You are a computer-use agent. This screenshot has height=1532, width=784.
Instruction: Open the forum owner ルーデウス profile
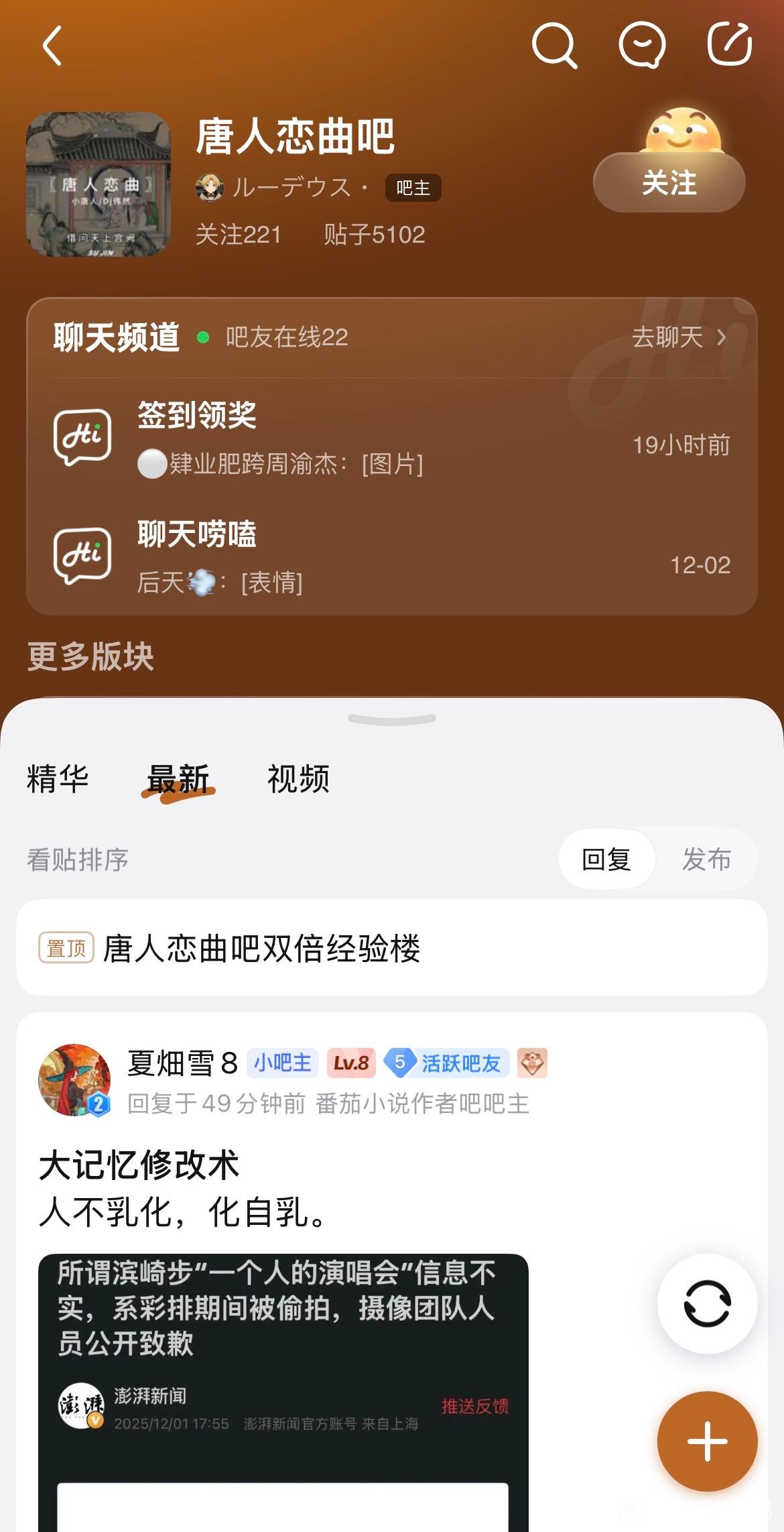coord(290,187)
